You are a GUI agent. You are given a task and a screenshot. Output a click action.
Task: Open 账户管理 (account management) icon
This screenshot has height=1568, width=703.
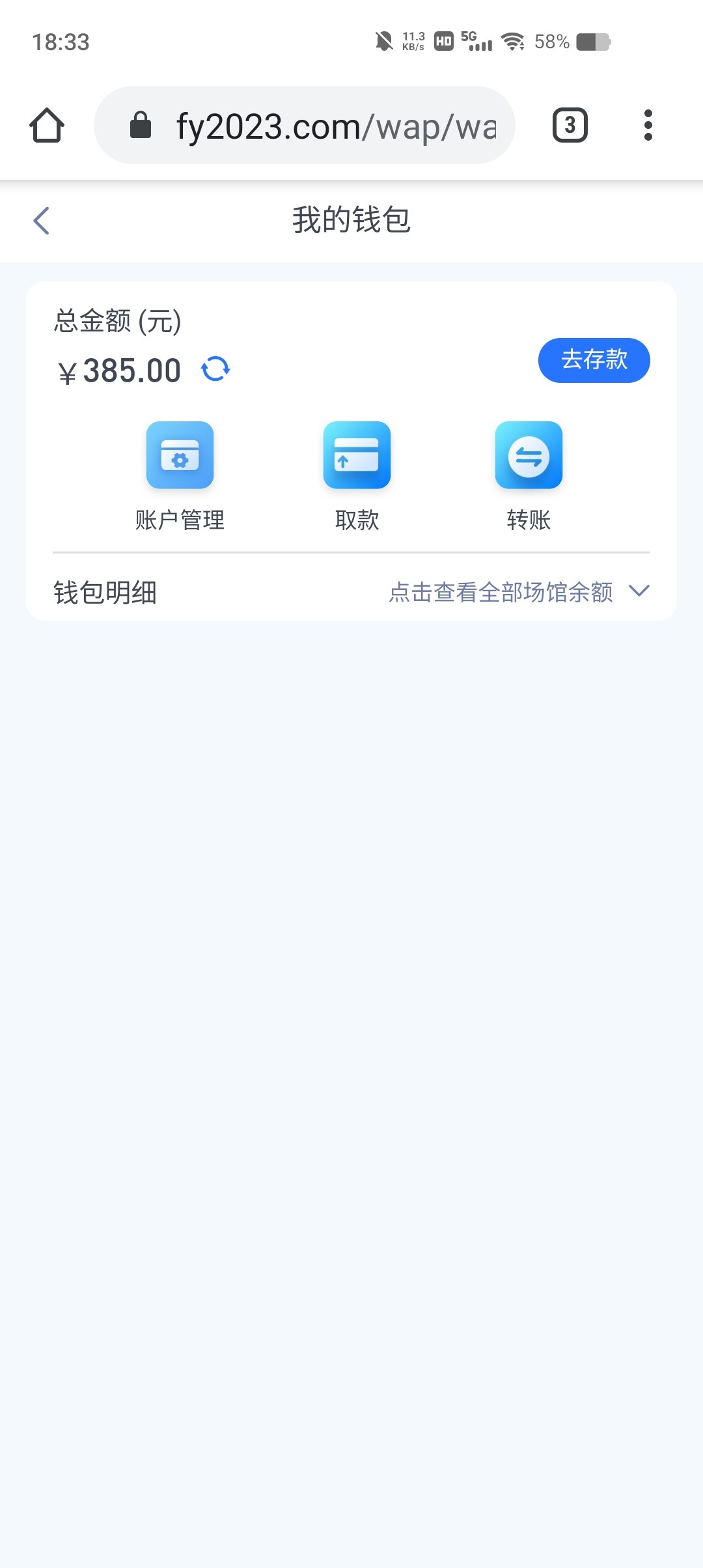point(180,456)
